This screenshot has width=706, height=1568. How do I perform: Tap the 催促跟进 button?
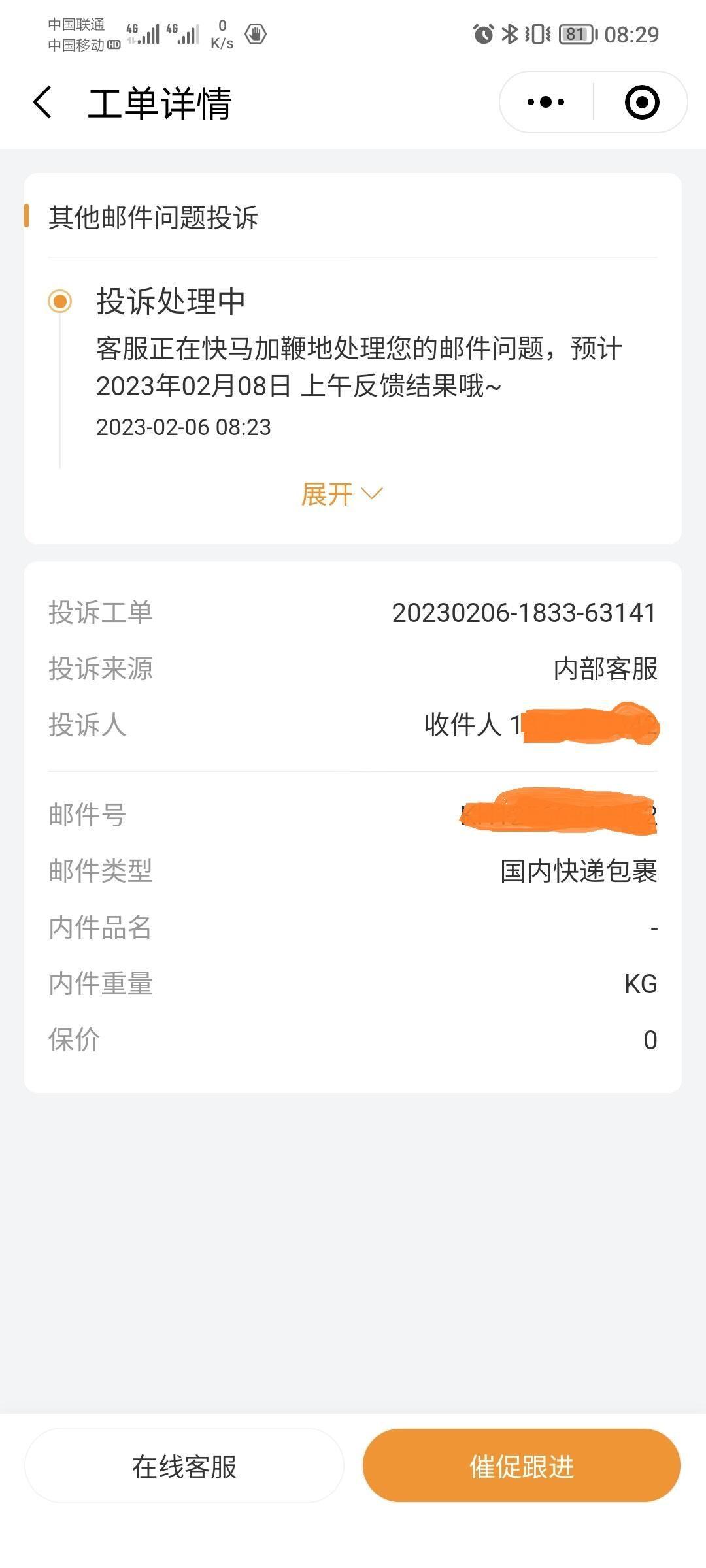pos(522,1466)
